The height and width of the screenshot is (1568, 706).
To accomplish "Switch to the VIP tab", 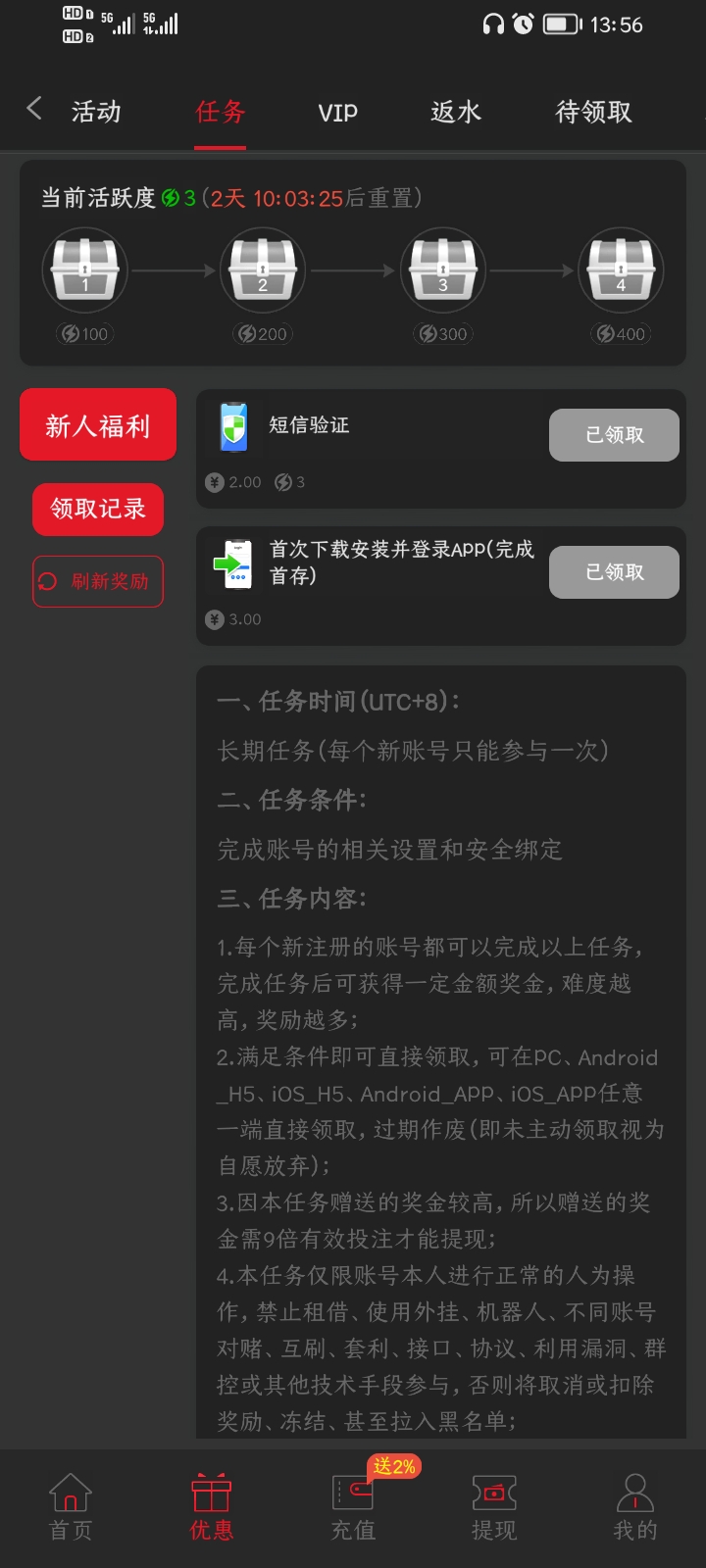I will point(337,113).
